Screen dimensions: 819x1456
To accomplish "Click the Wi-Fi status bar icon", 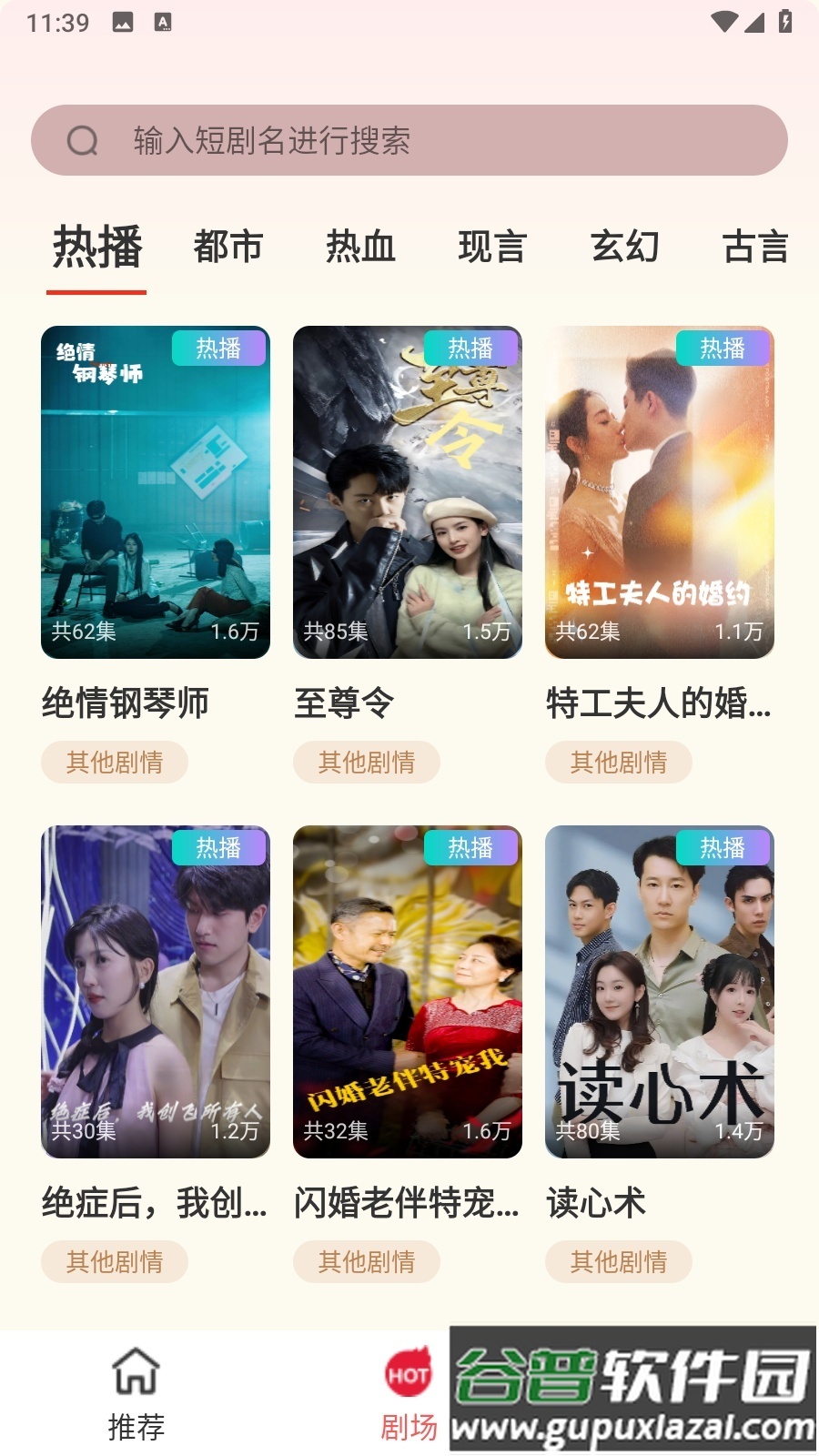I will [723, 21].
